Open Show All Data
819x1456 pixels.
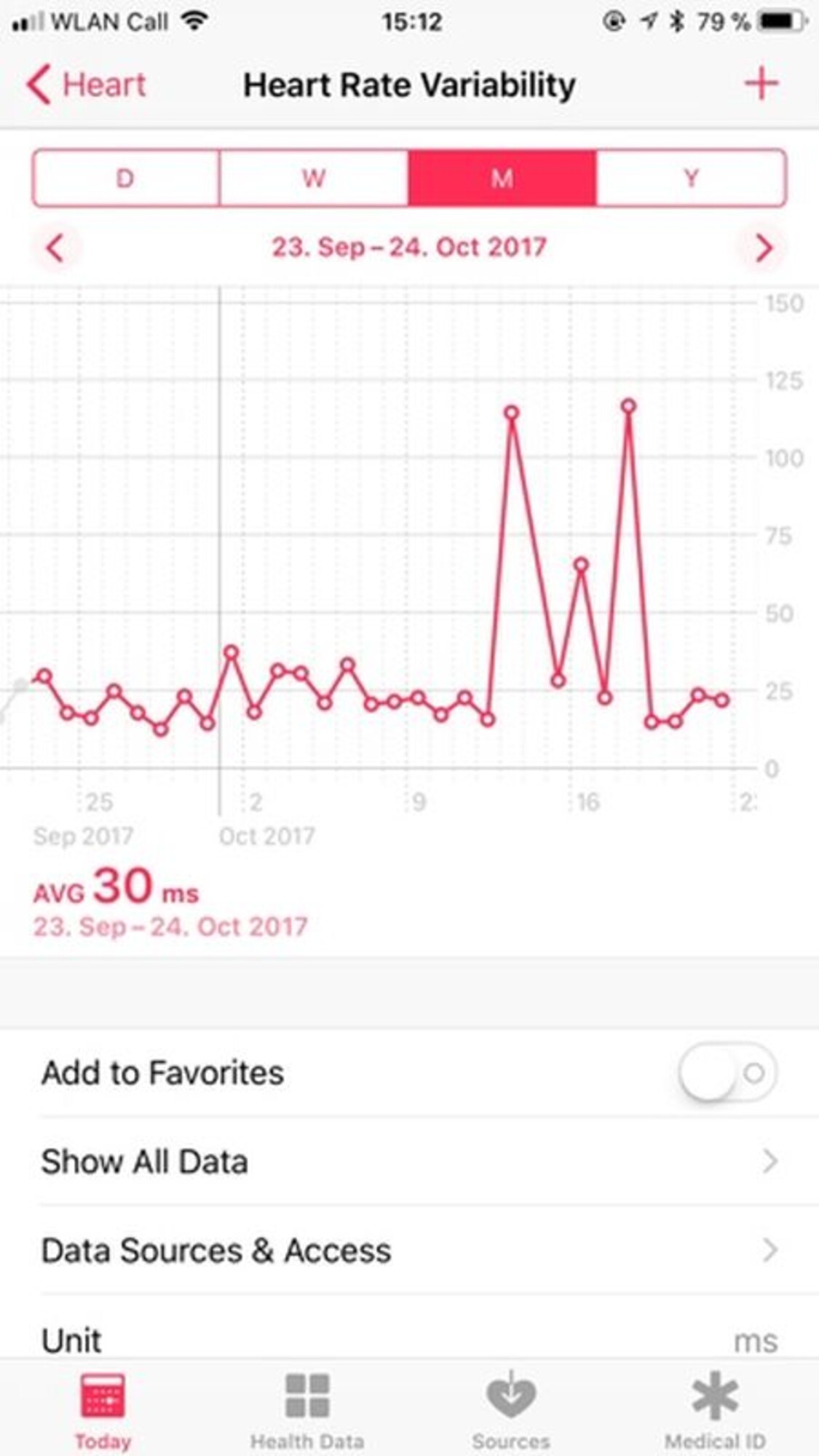click(x=409, y=1161)
